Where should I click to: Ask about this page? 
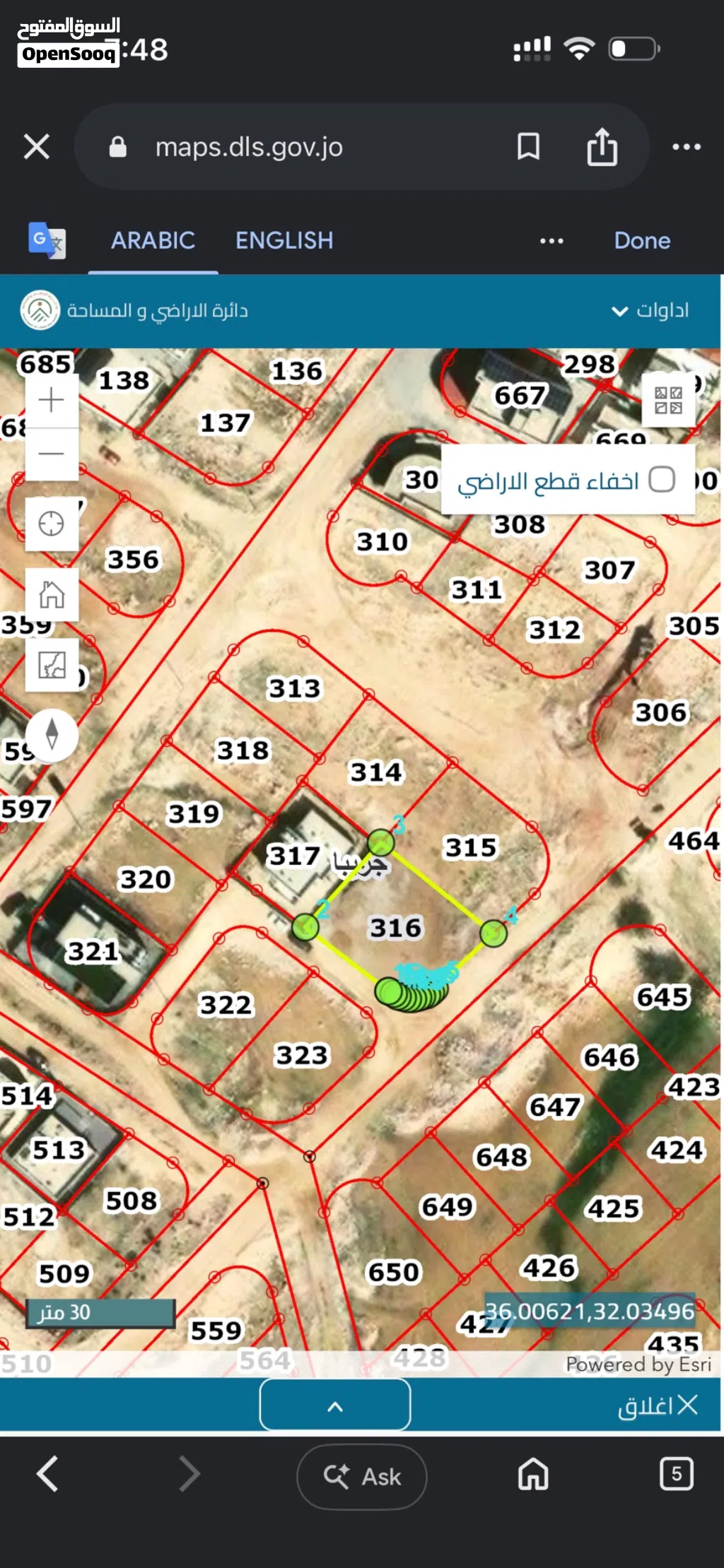click(361, 1477)
